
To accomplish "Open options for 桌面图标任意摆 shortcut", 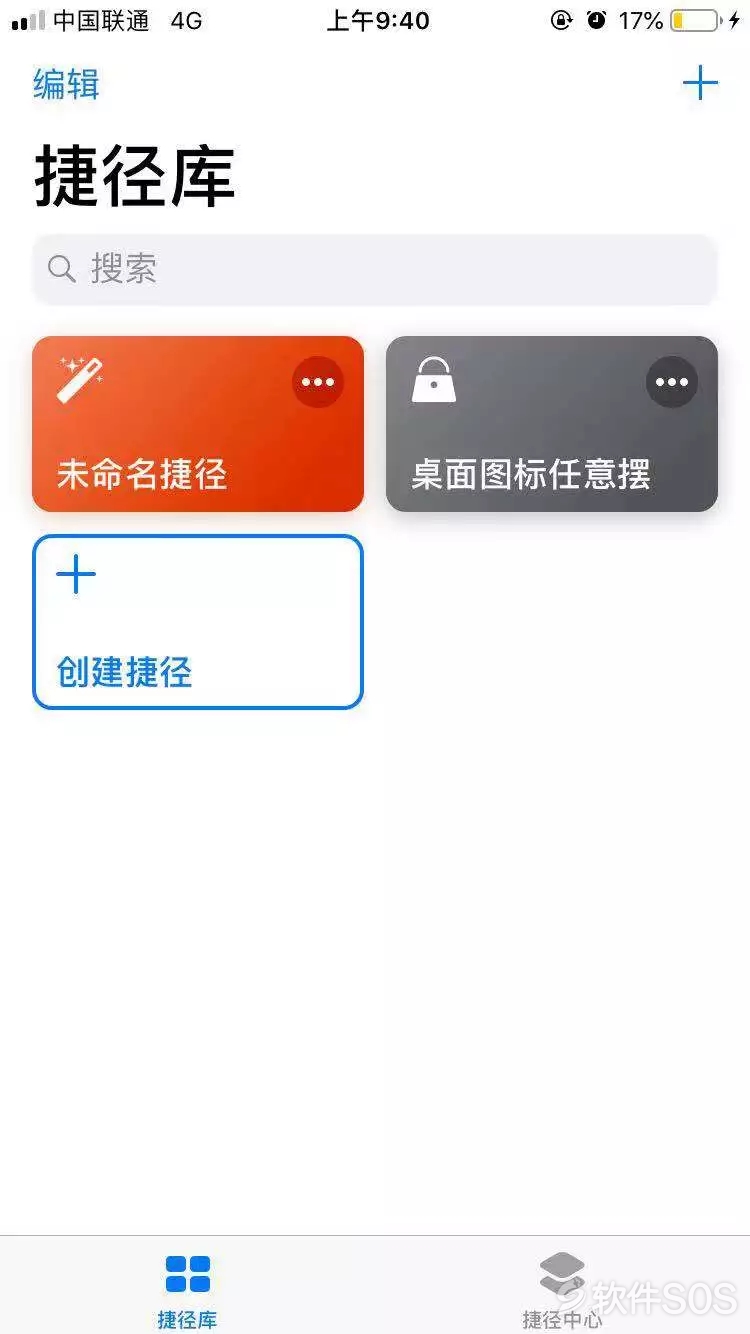I will 672,382.
